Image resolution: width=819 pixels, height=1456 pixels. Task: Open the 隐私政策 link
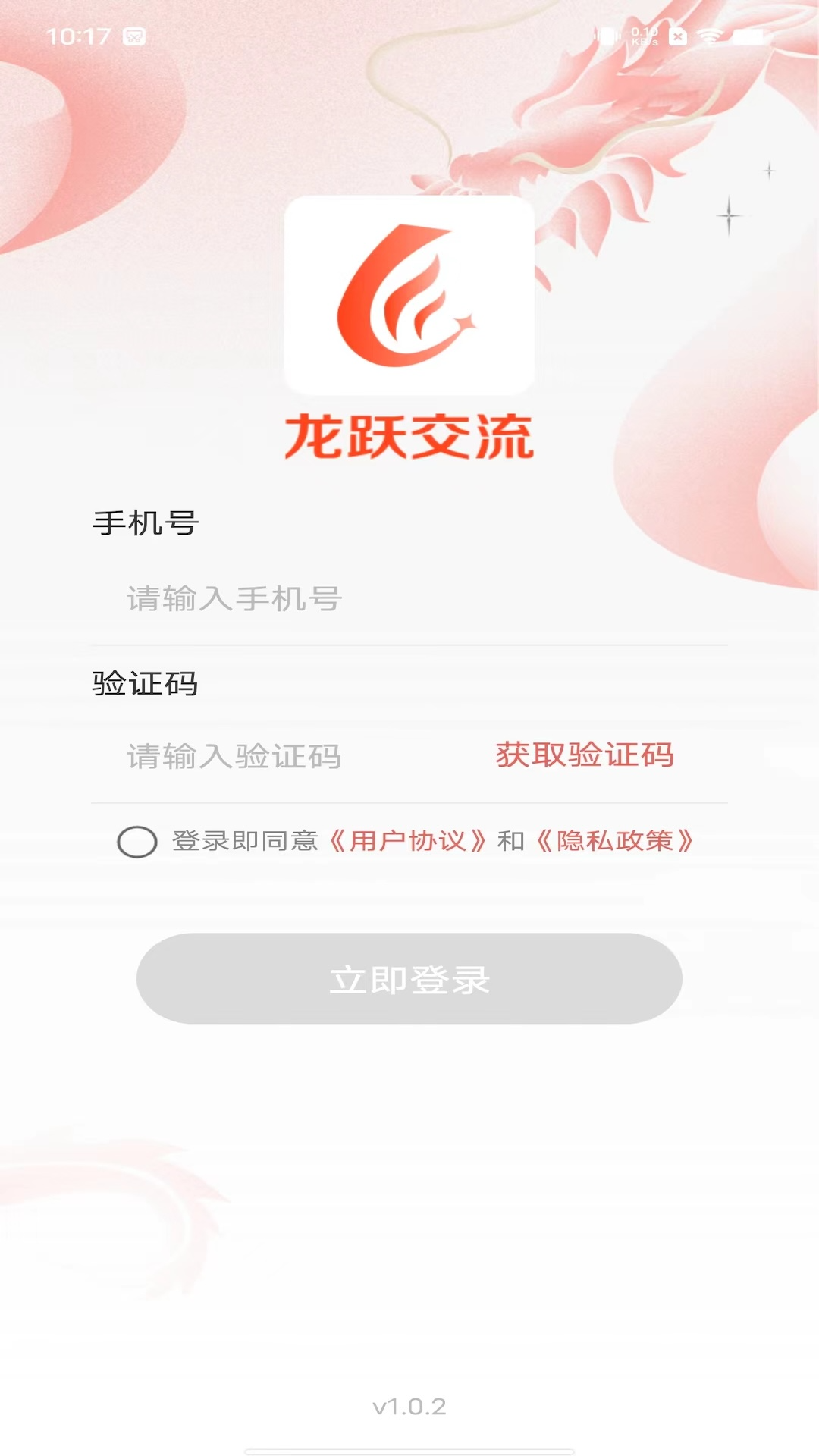click(x=615, y=841)
